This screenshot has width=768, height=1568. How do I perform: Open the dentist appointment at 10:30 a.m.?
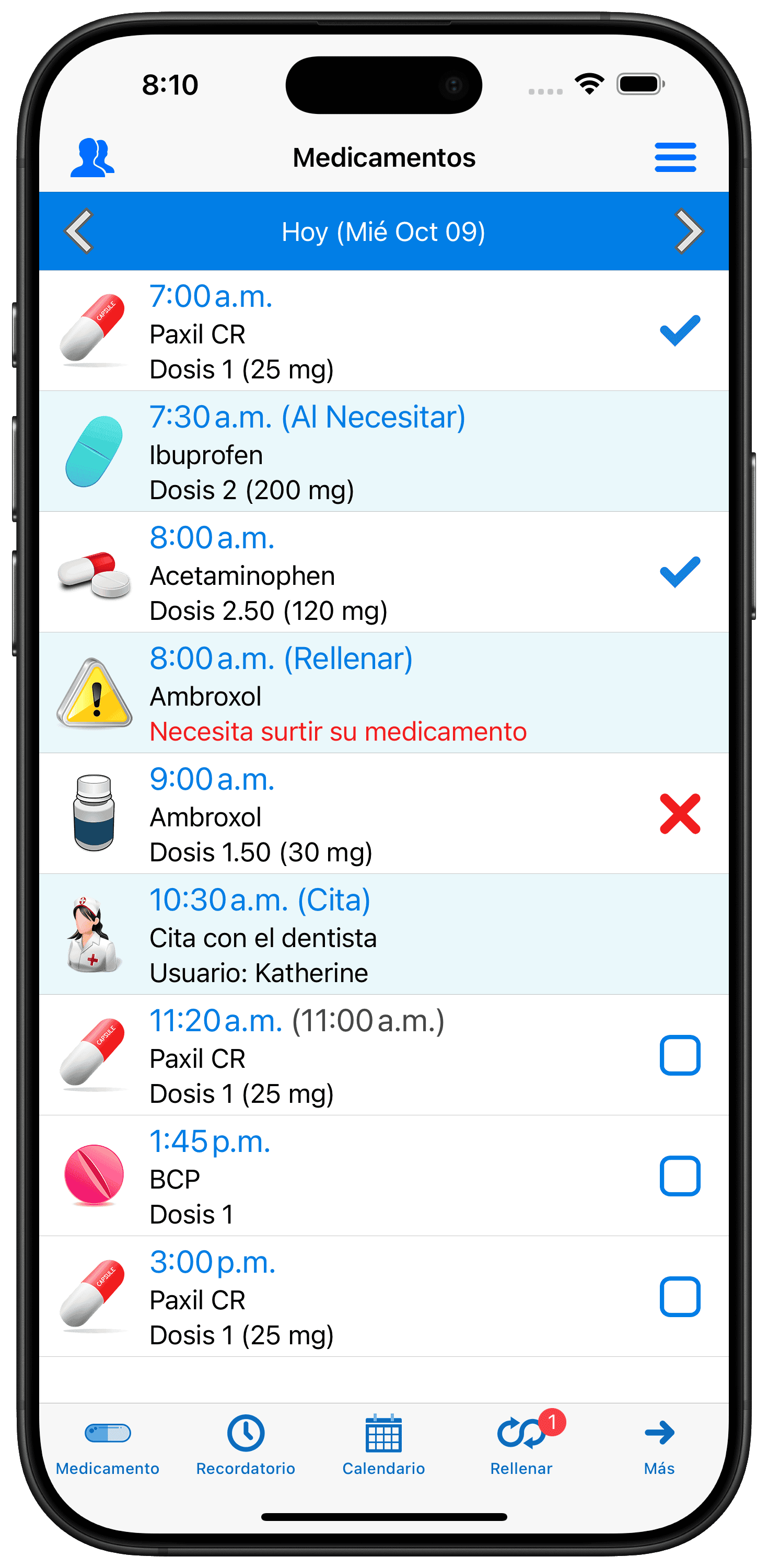coord(384,935)
